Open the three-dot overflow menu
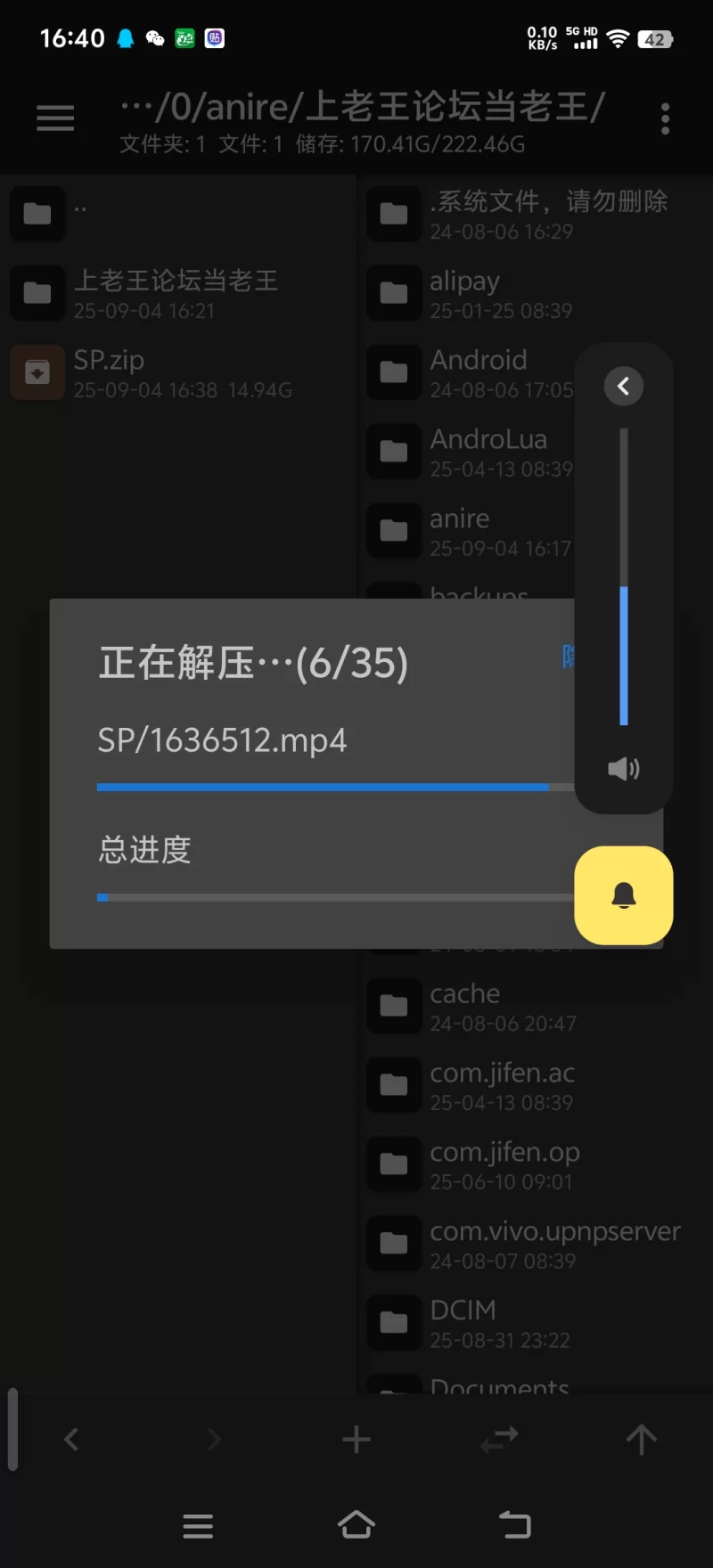This screenshot has width=713, height=1568. tap(665, 118)
